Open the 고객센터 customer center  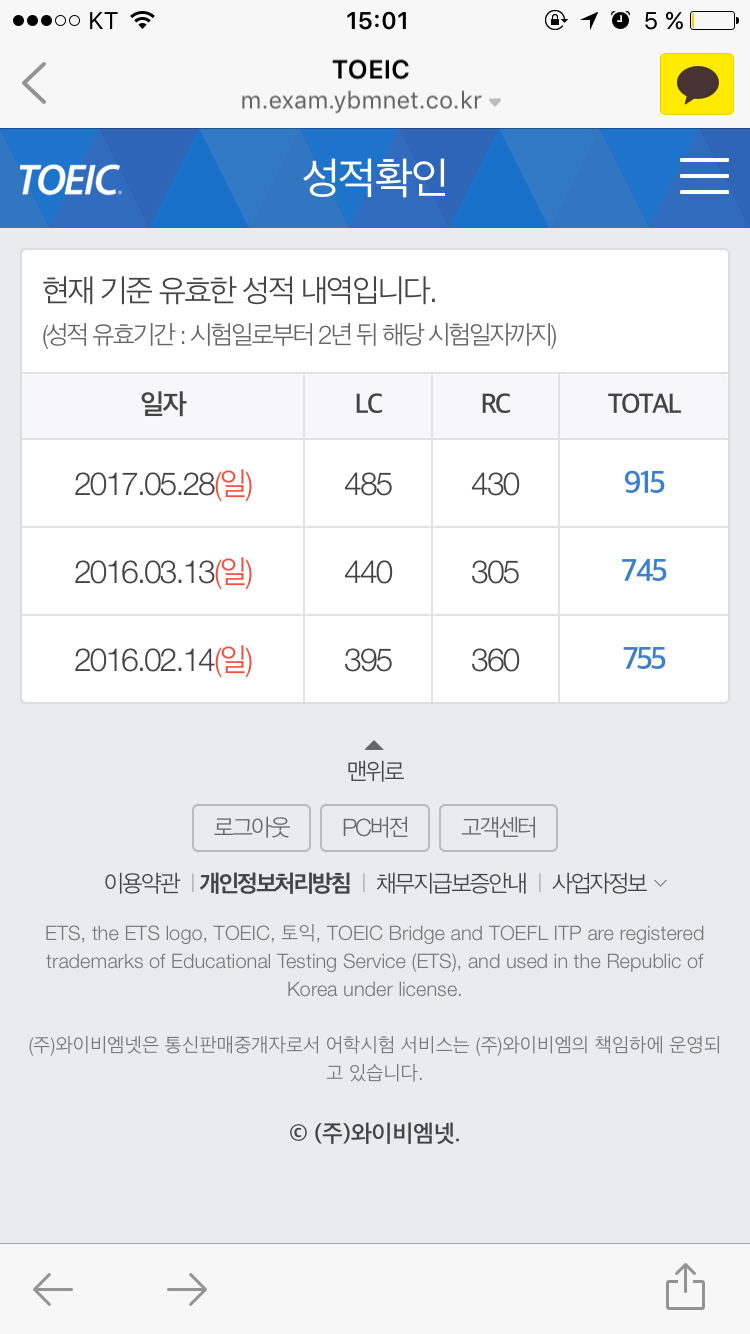[x=498, y=828]
